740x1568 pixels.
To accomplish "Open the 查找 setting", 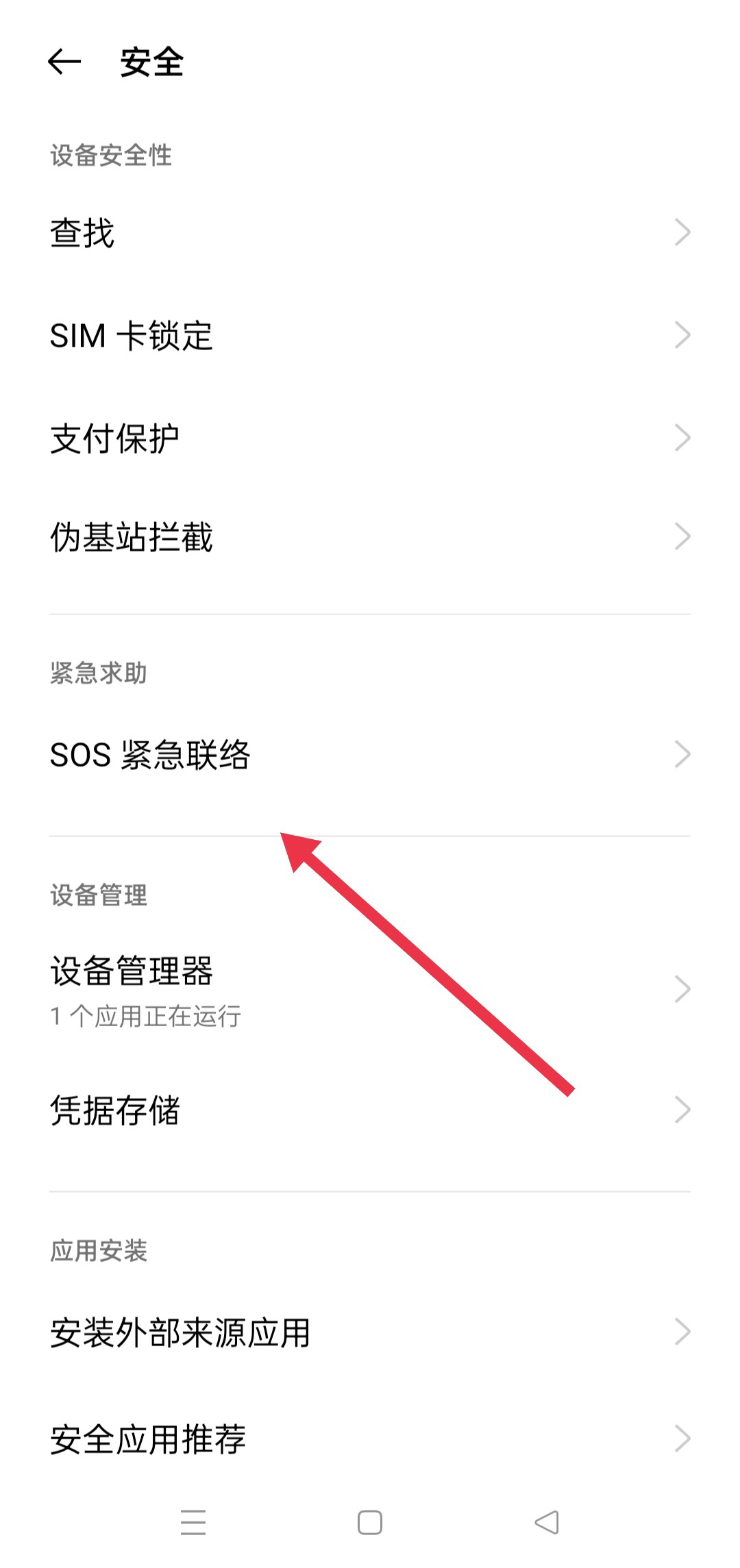I will tap(370, 233).
